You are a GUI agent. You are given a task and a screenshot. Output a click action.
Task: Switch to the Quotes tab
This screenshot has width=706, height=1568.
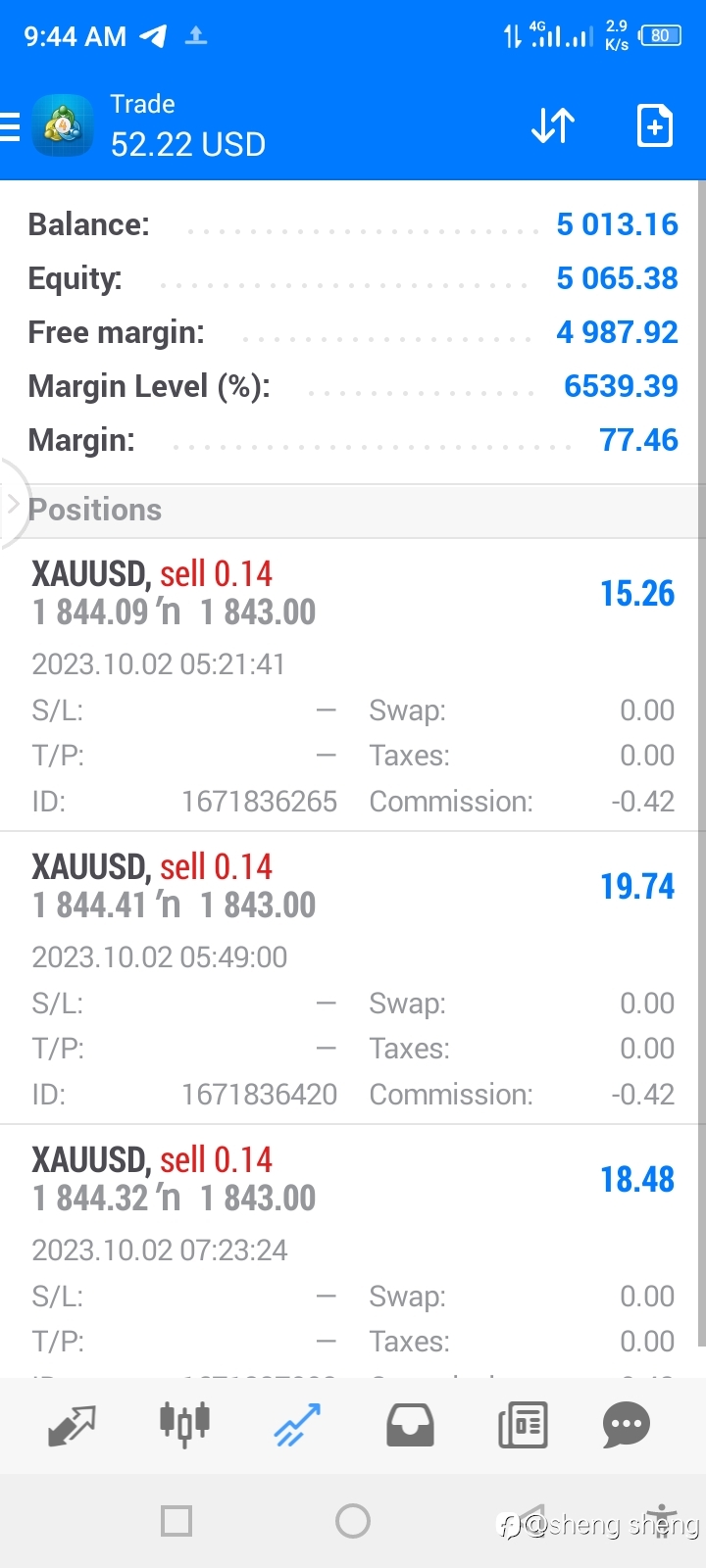point(72,1426)
